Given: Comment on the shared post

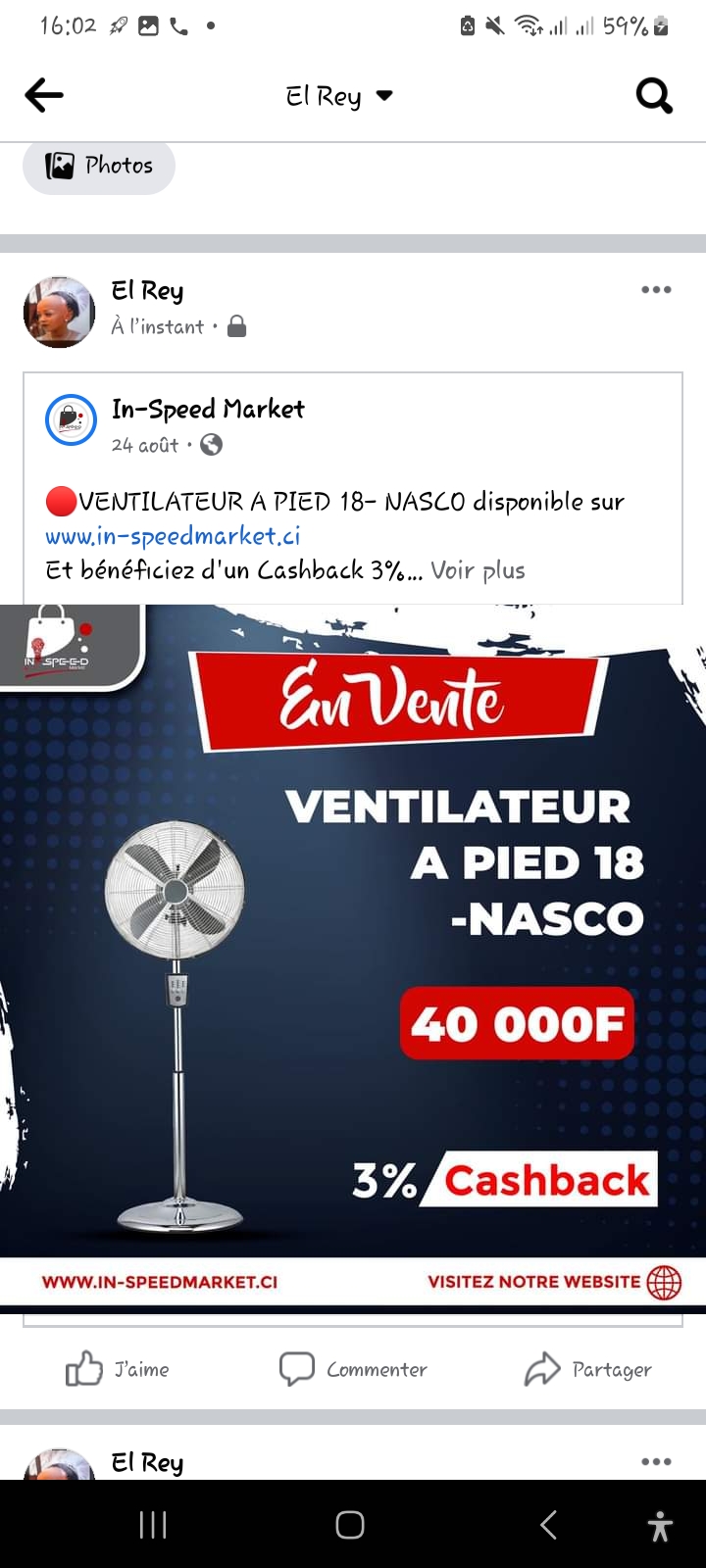Looking at the screenshot, I should point(353,1369).
